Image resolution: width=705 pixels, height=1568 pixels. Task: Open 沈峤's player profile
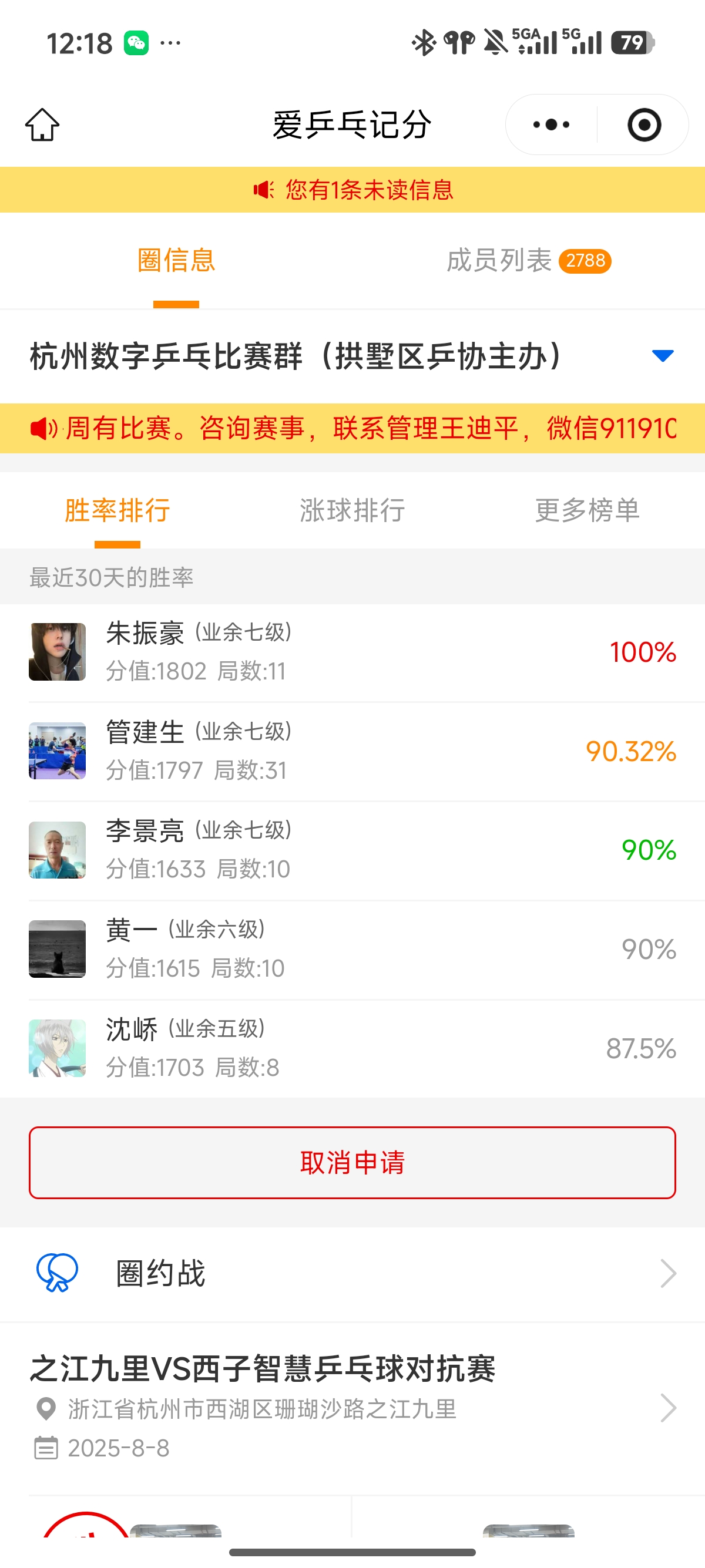coord(352,1049)
